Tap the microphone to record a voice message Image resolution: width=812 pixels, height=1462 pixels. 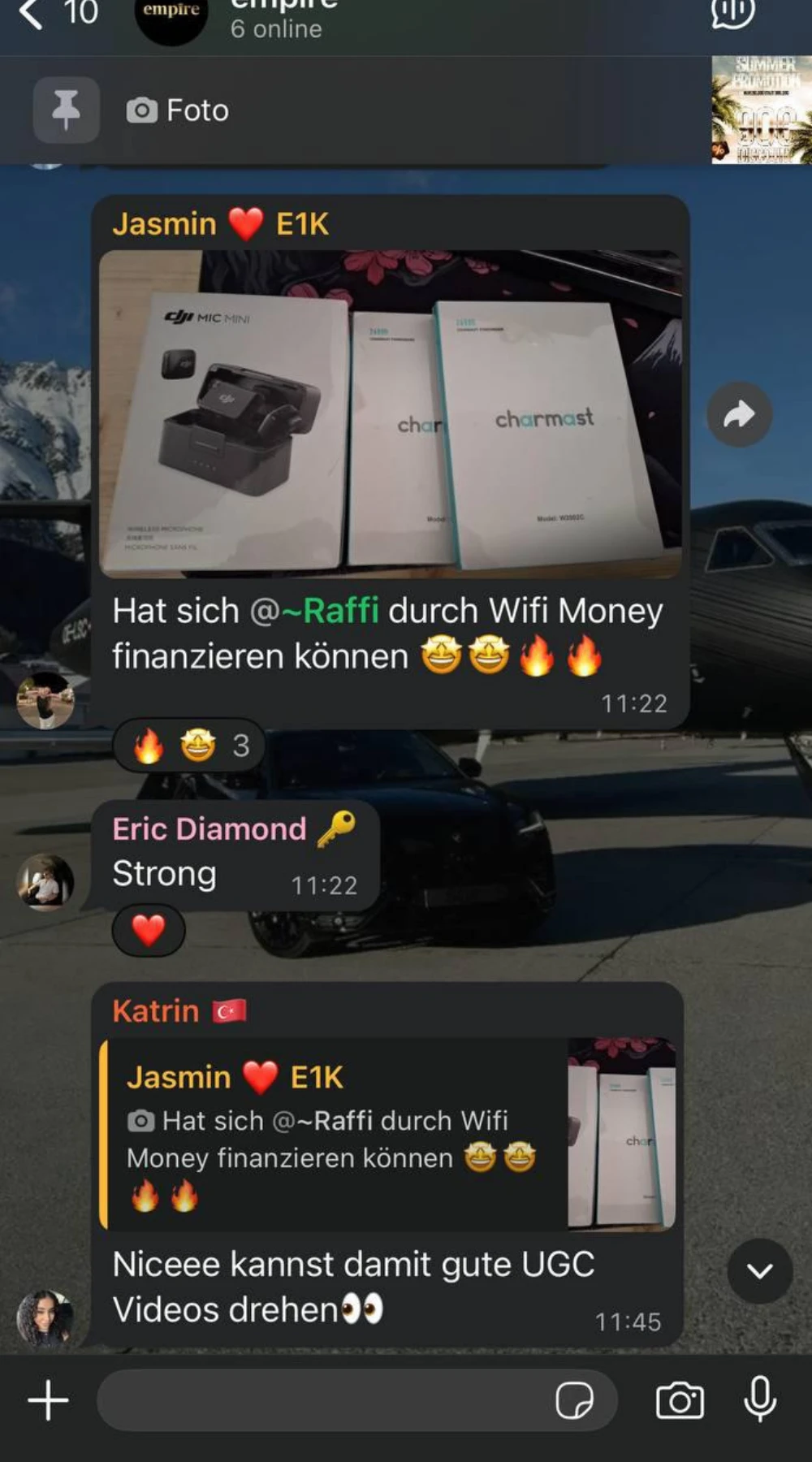pos(760,1399)
